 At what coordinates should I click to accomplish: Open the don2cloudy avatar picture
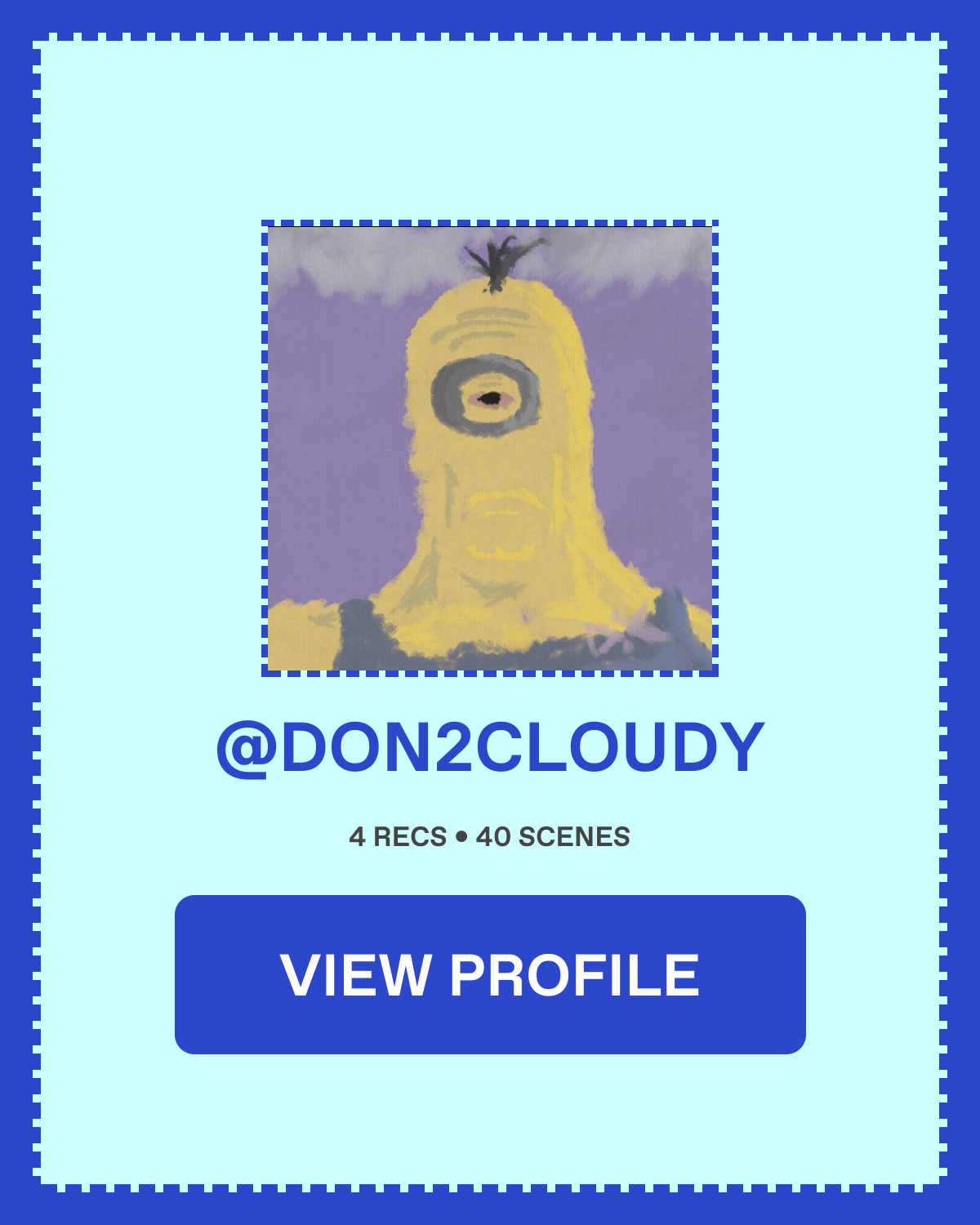490,448
